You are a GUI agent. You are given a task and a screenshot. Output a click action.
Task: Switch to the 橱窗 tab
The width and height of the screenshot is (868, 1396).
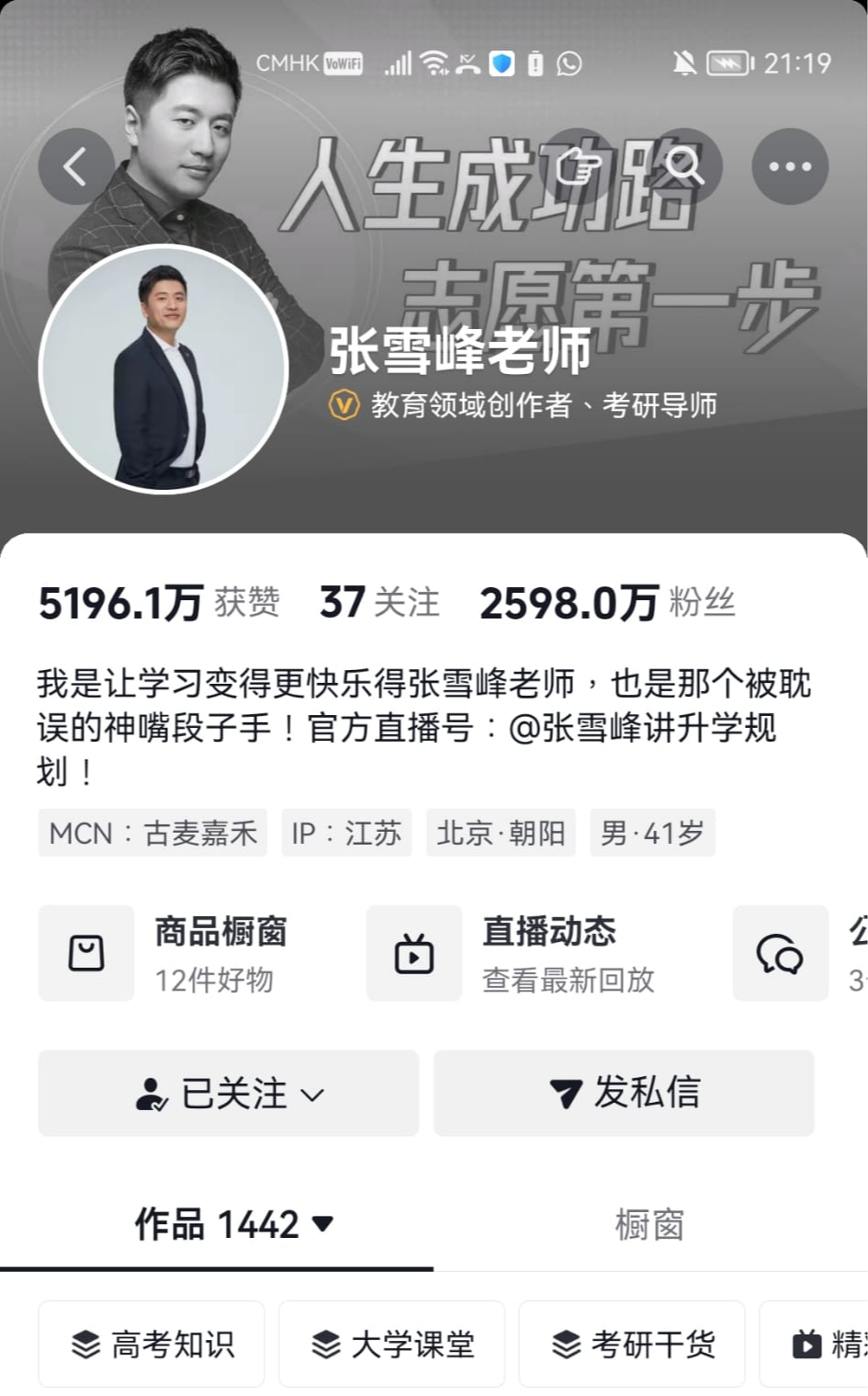click(x=649, y=1225)
